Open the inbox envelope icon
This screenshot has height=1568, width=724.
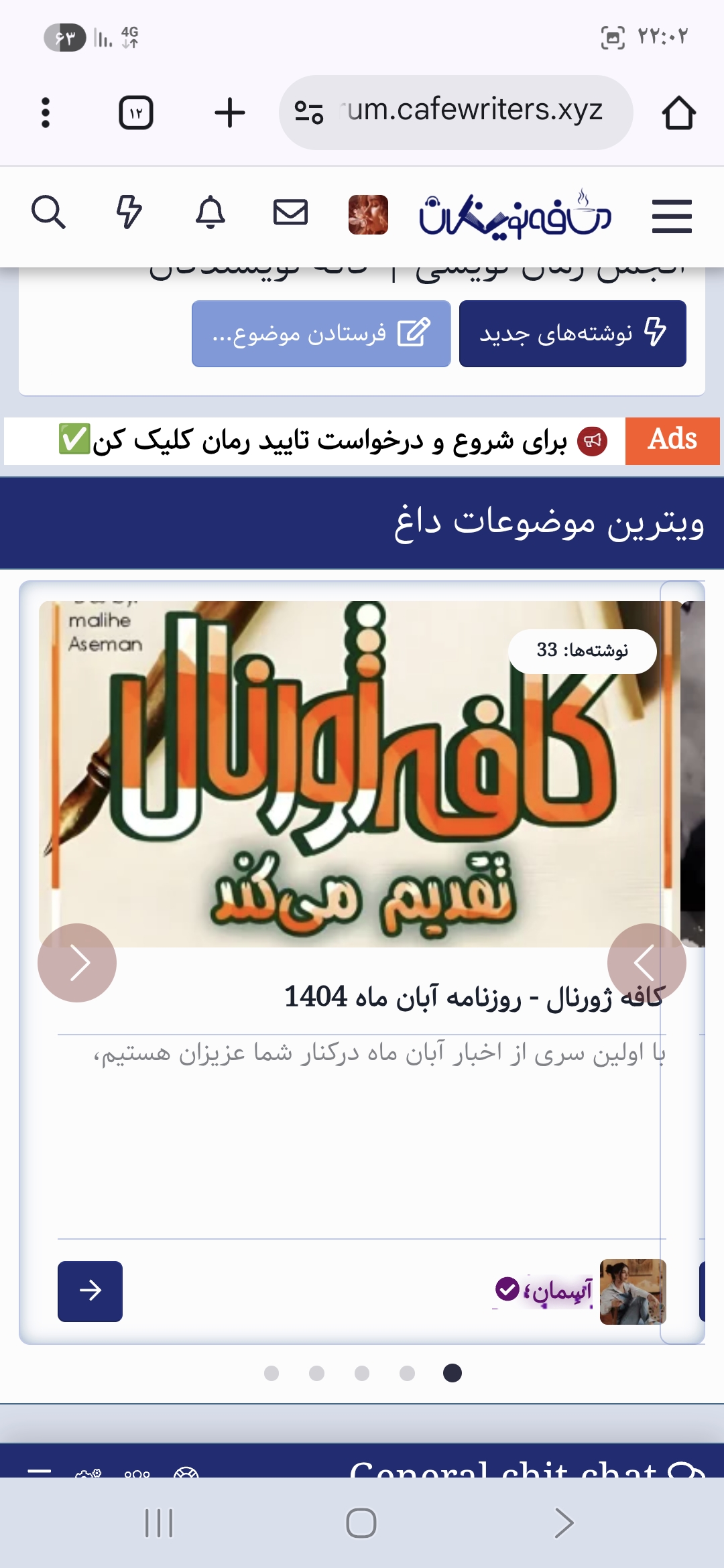click(x=290, y=213)
